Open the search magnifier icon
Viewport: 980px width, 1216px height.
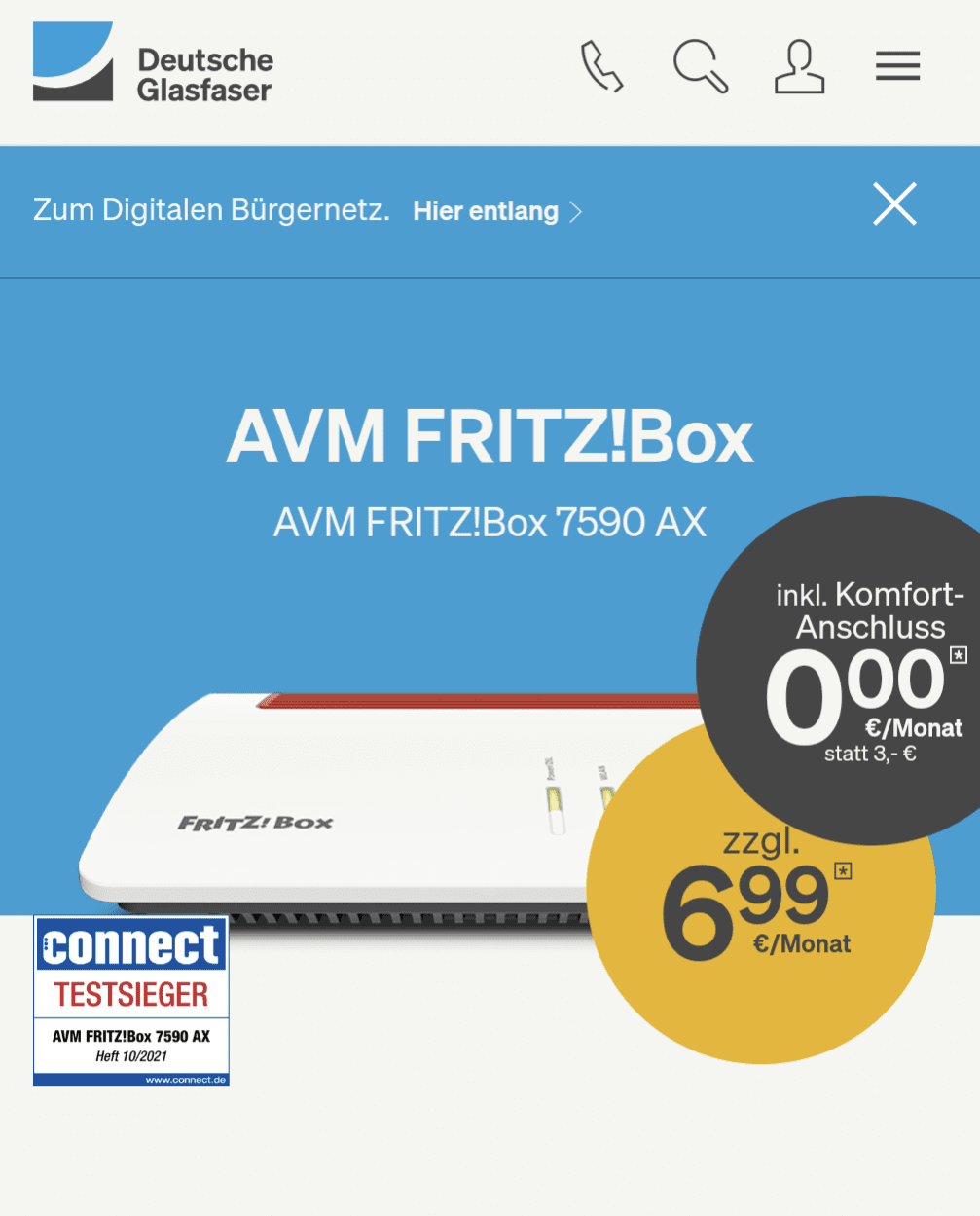tap(701, 66)
